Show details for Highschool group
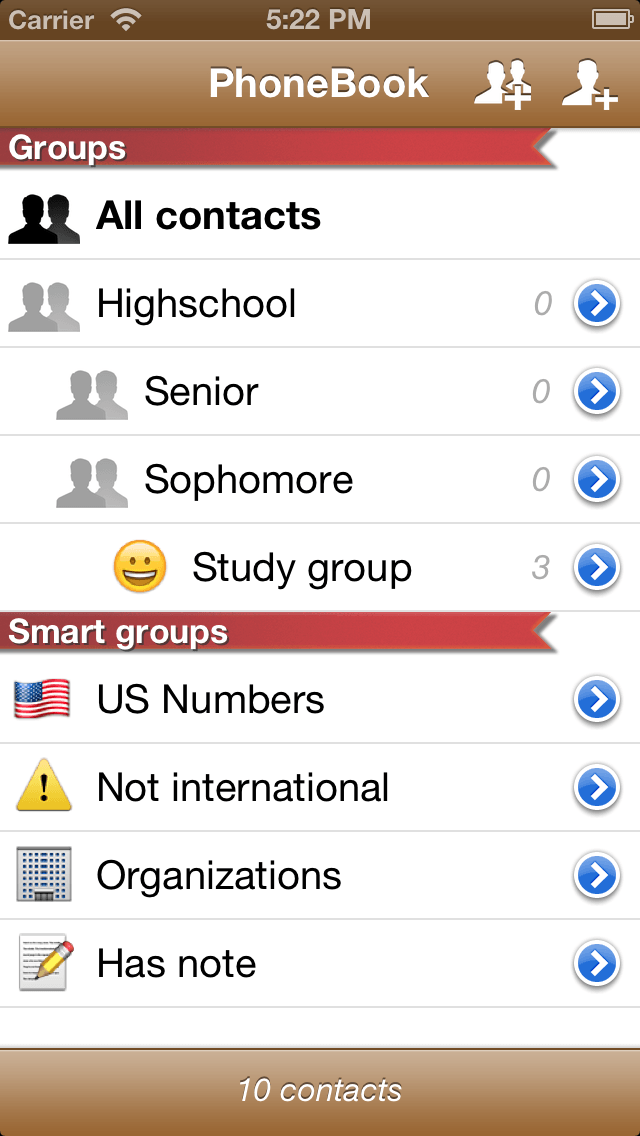640x1136 pixels. 597,304
